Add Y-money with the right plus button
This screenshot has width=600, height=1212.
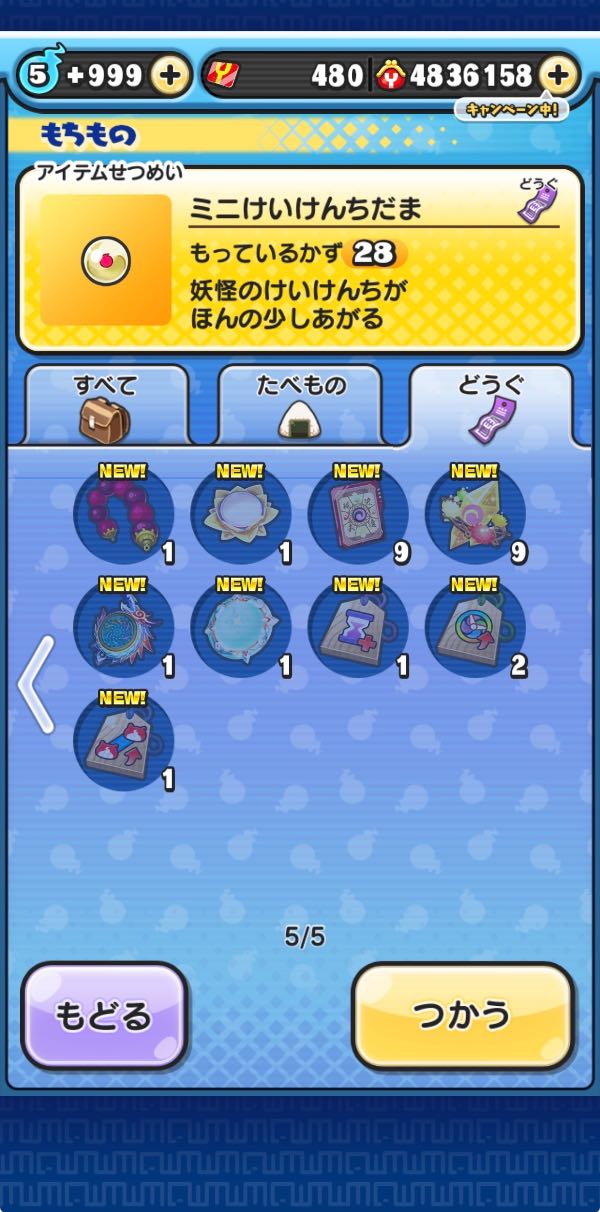click(558, 75)
